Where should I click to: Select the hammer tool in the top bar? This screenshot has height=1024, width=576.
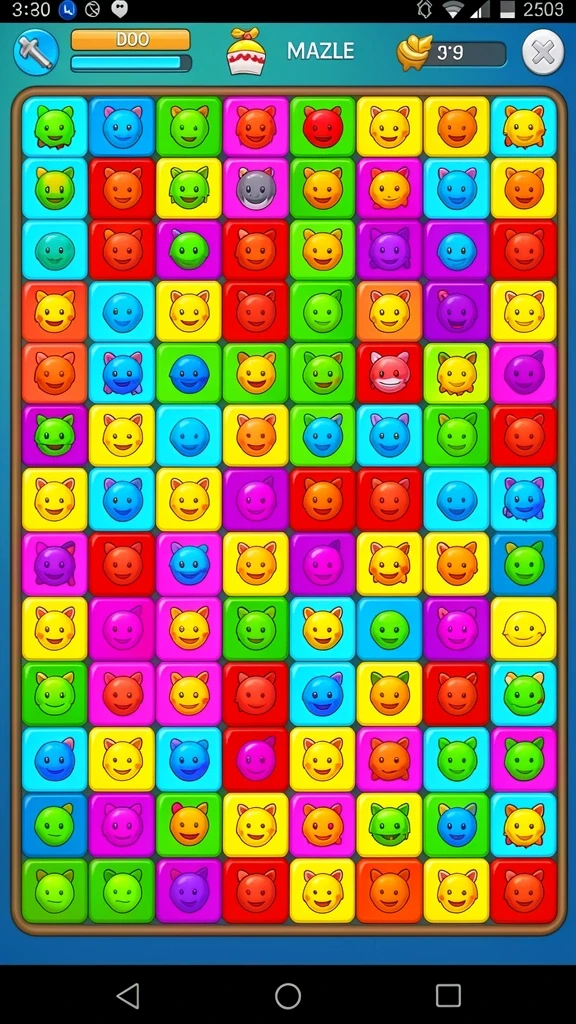coord(37,52)
